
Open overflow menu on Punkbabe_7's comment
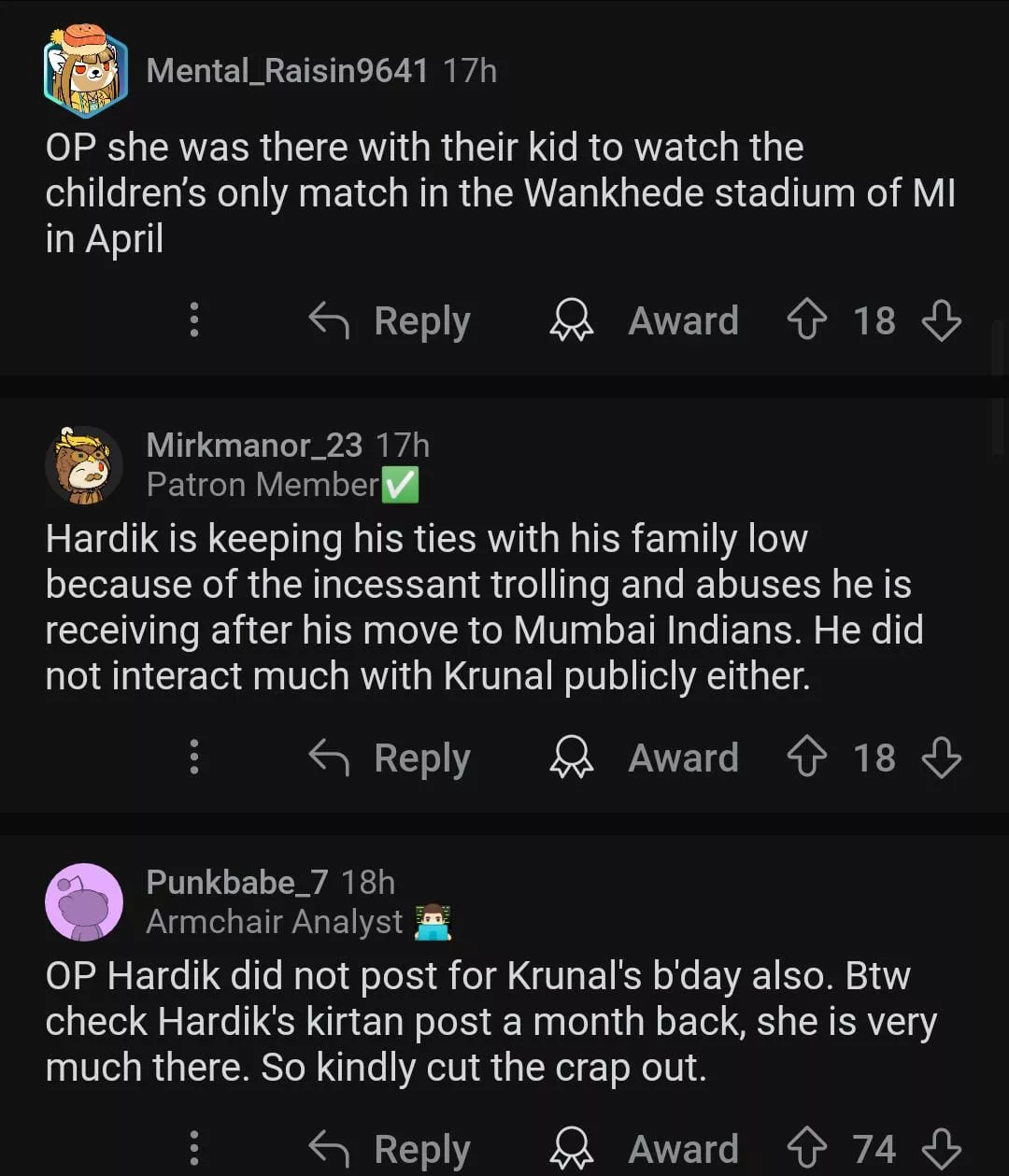(x=194, y=1148)
